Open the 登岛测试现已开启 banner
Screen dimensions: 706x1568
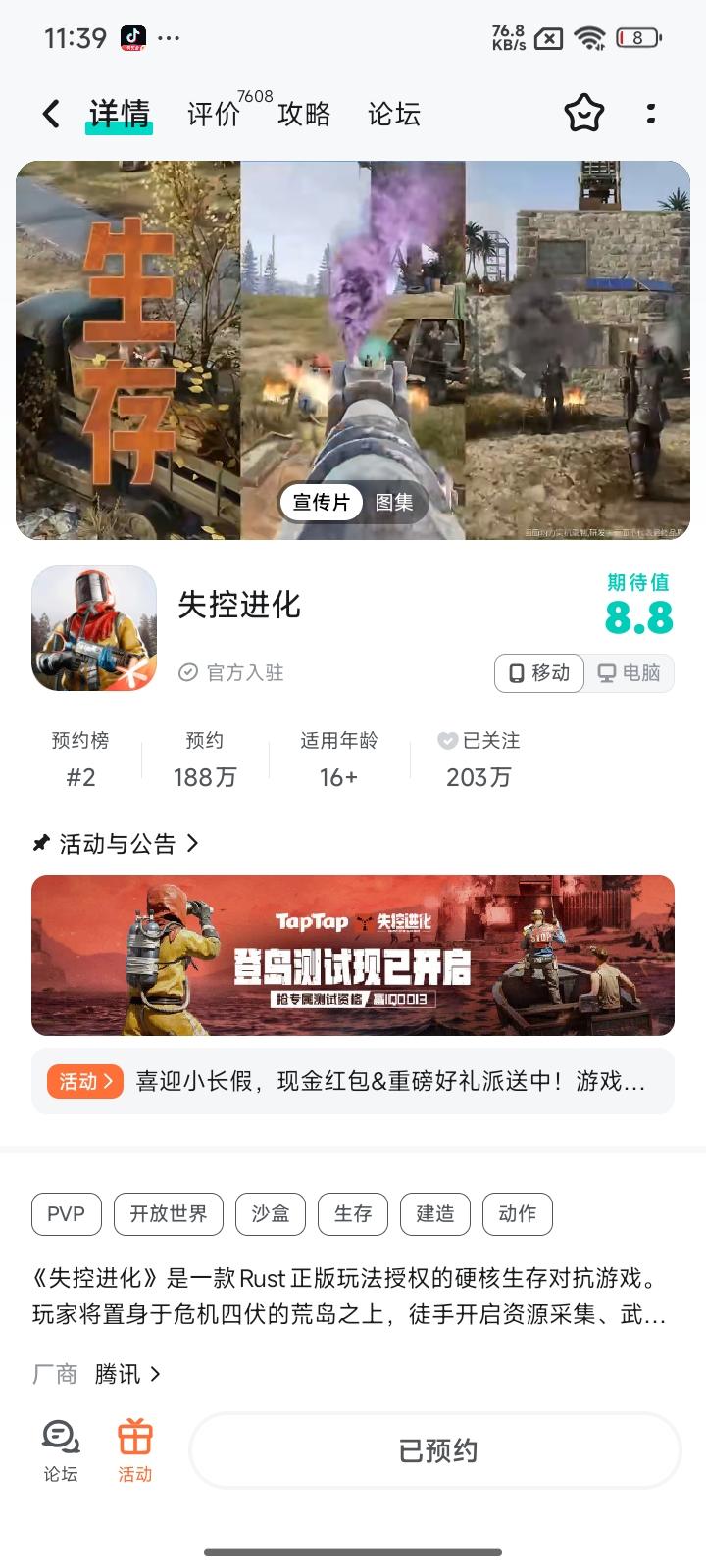click(x=353, y=955)
